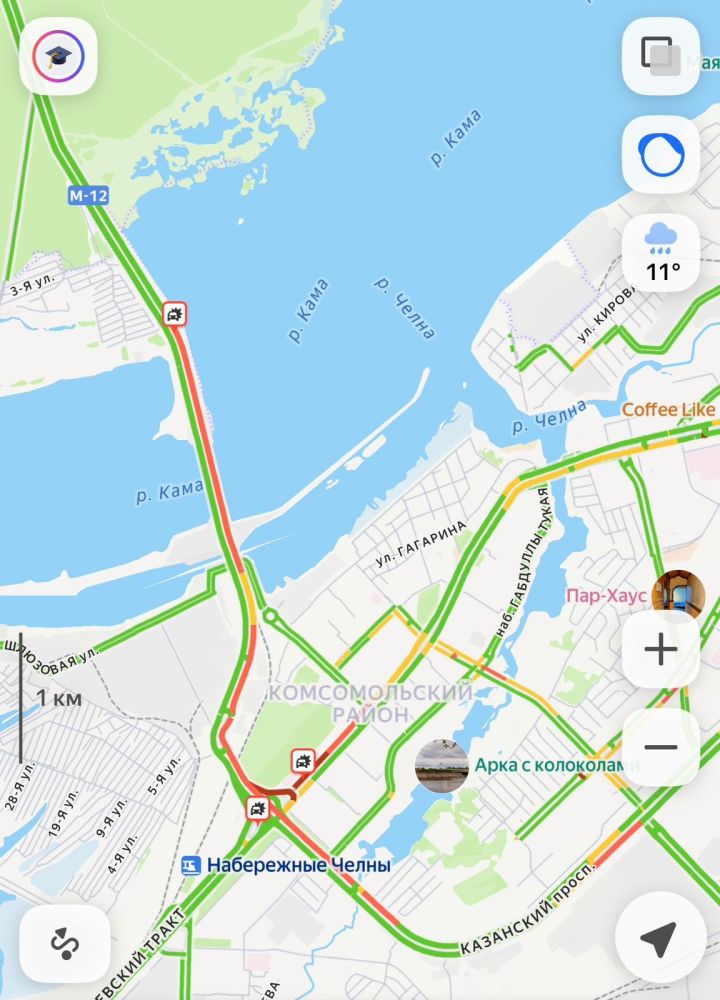Open the Арка с колоколами landmark
Viewport: 720px width, 1000px height.
[442, 766]
